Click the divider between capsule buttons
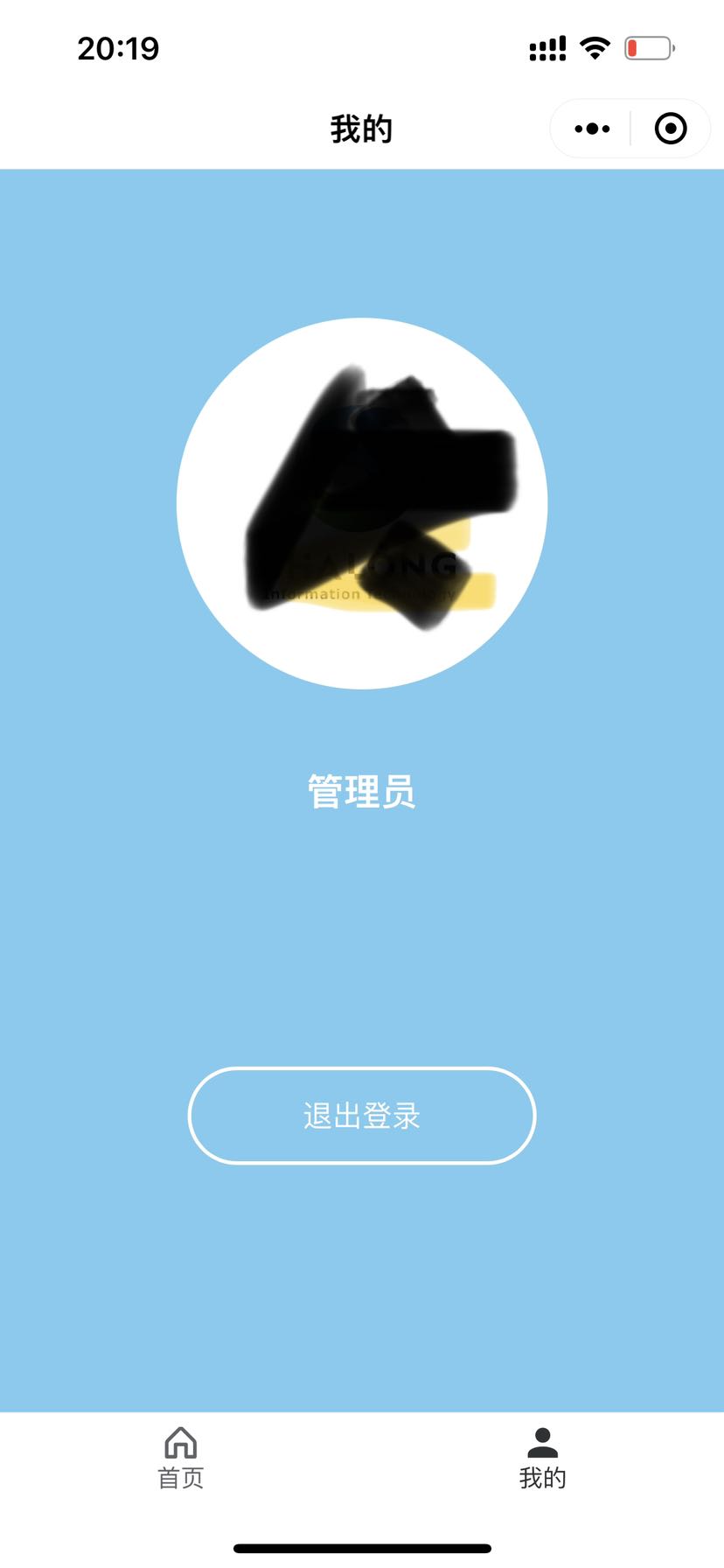The width and height of the screenshot is (724, 1568). 630,128
